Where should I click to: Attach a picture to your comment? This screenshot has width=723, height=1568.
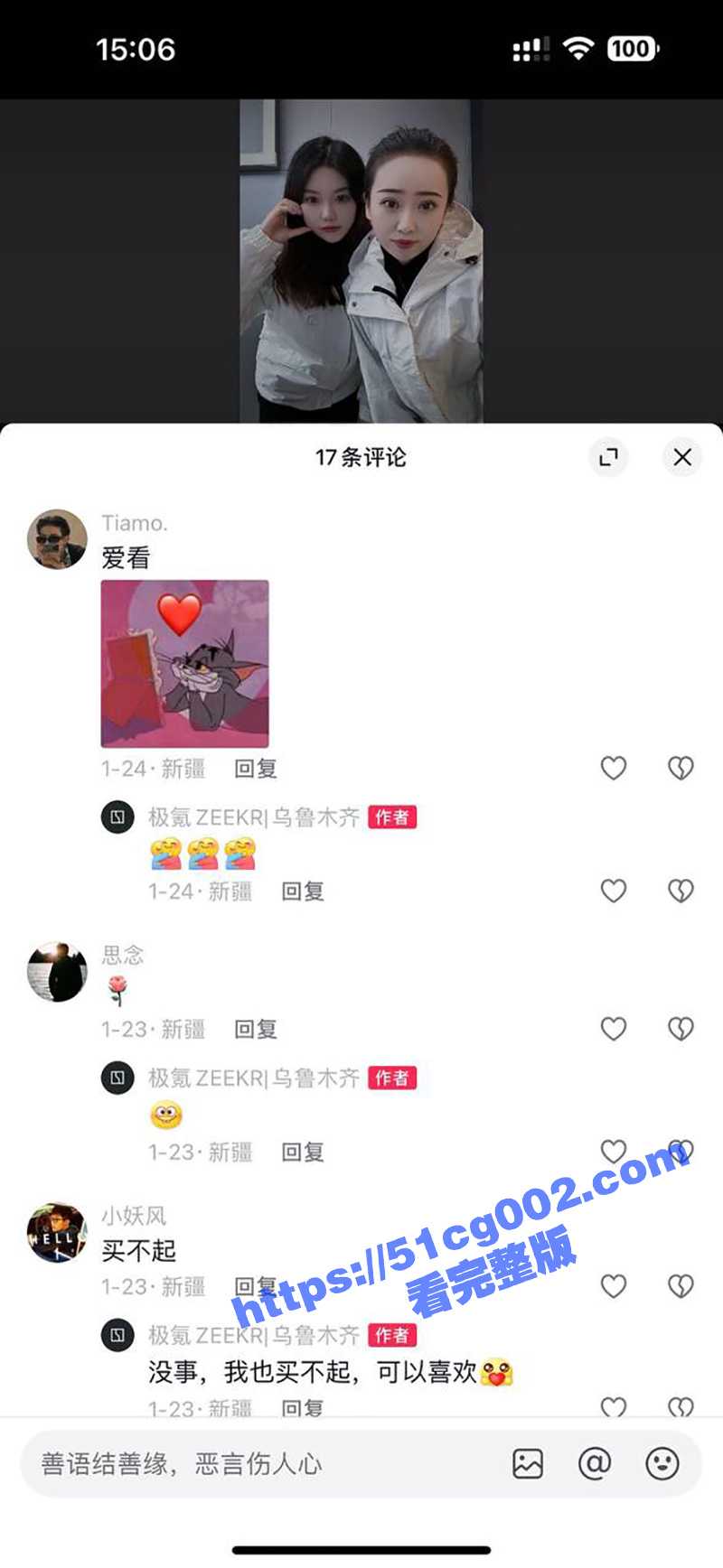[528, 1464]
